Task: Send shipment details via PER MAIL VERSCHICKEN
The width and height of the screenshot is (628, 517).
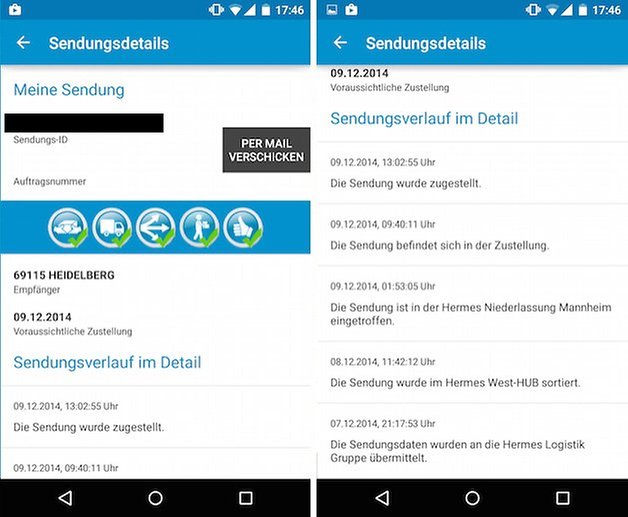Action: pos(265,150)
